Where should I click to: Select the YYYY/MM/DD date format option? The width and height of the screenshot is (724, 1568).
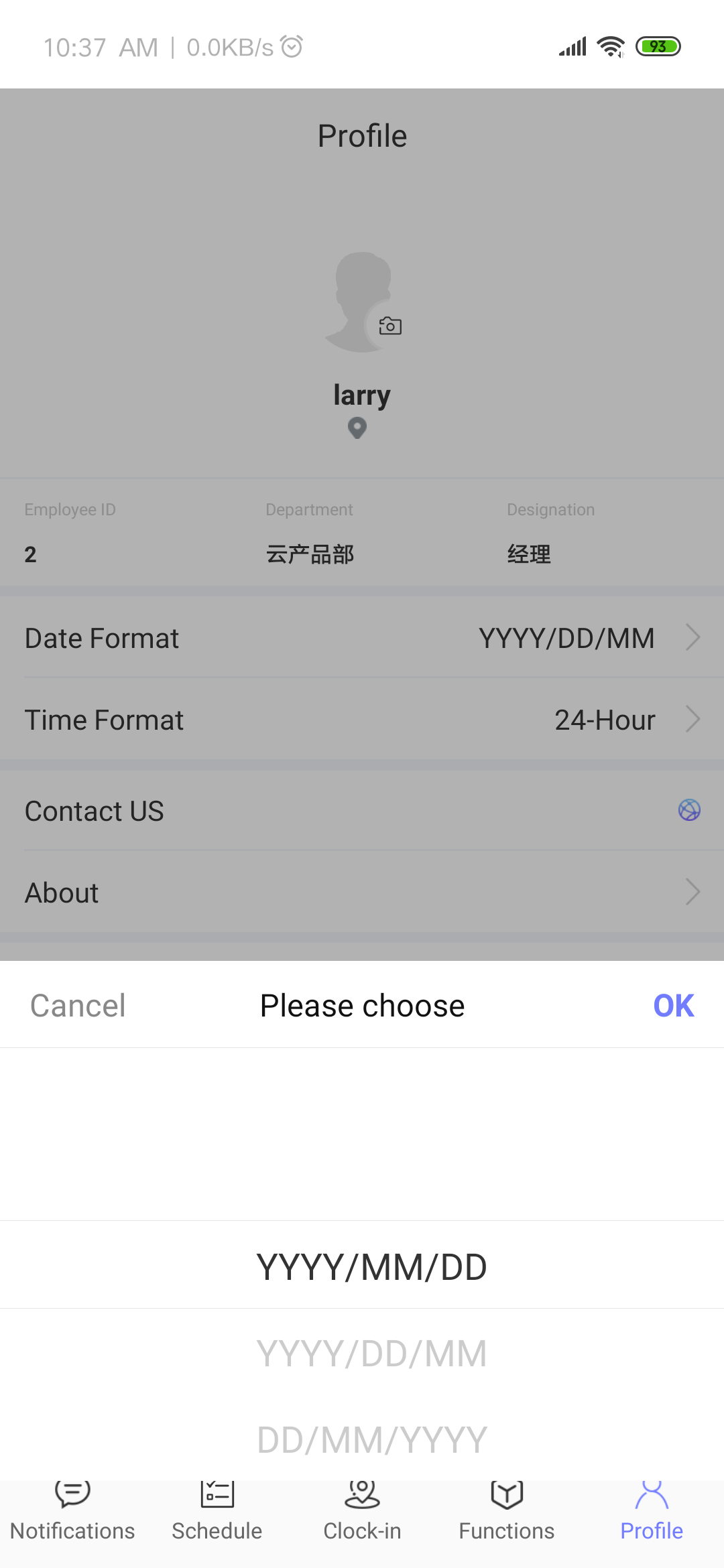tap(371, 1266)
